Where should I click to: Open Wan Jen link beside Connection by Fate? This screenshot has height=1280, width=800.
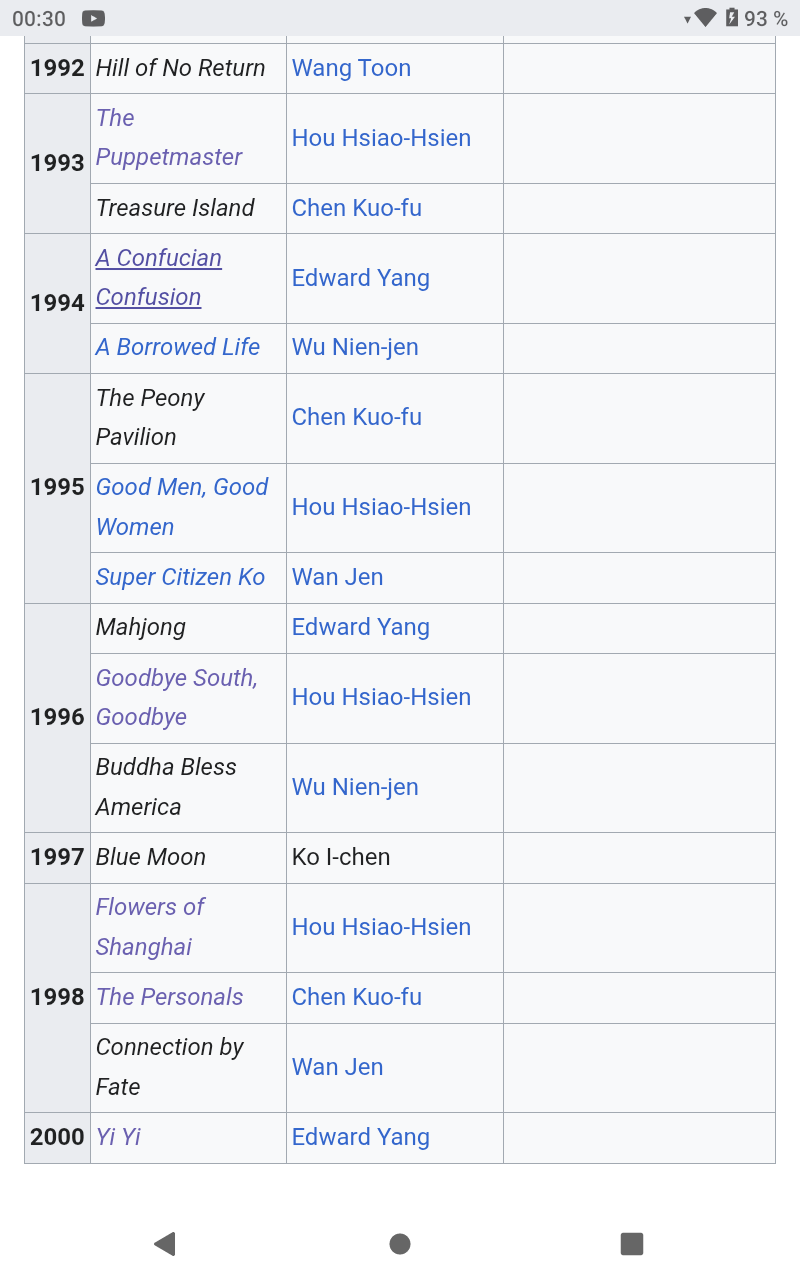point(337,1067)
